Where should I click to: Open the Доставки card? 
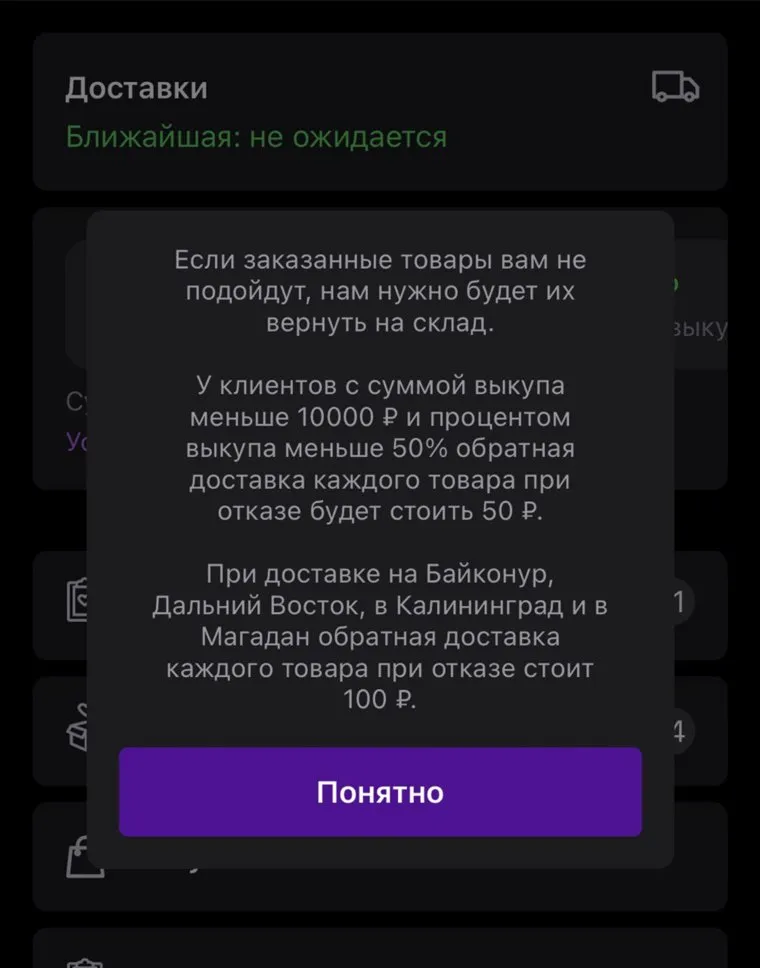(380, 111)
